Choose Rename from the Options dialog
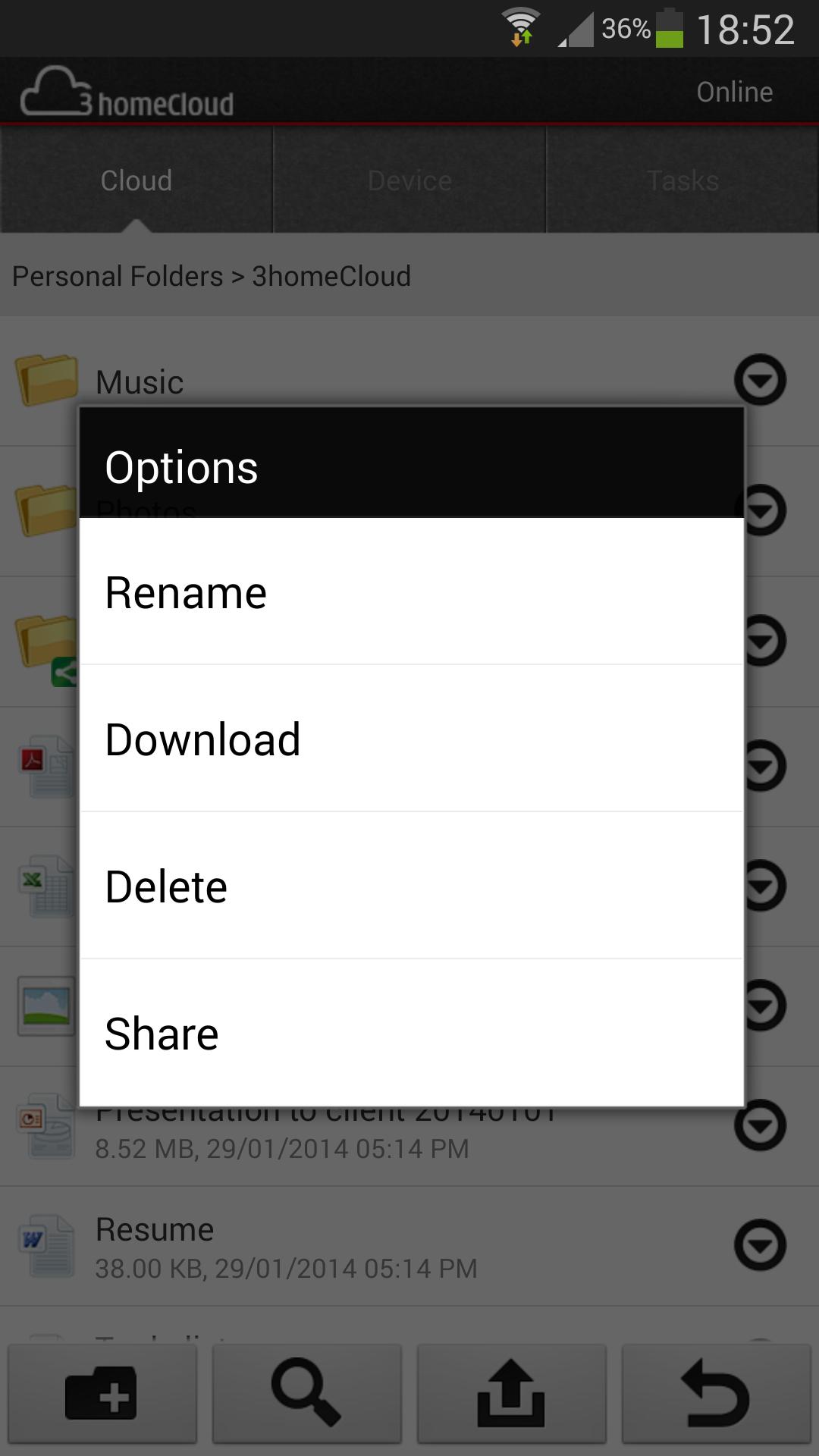This screenshot has width=819, height=1456. [x=411, y=592]
